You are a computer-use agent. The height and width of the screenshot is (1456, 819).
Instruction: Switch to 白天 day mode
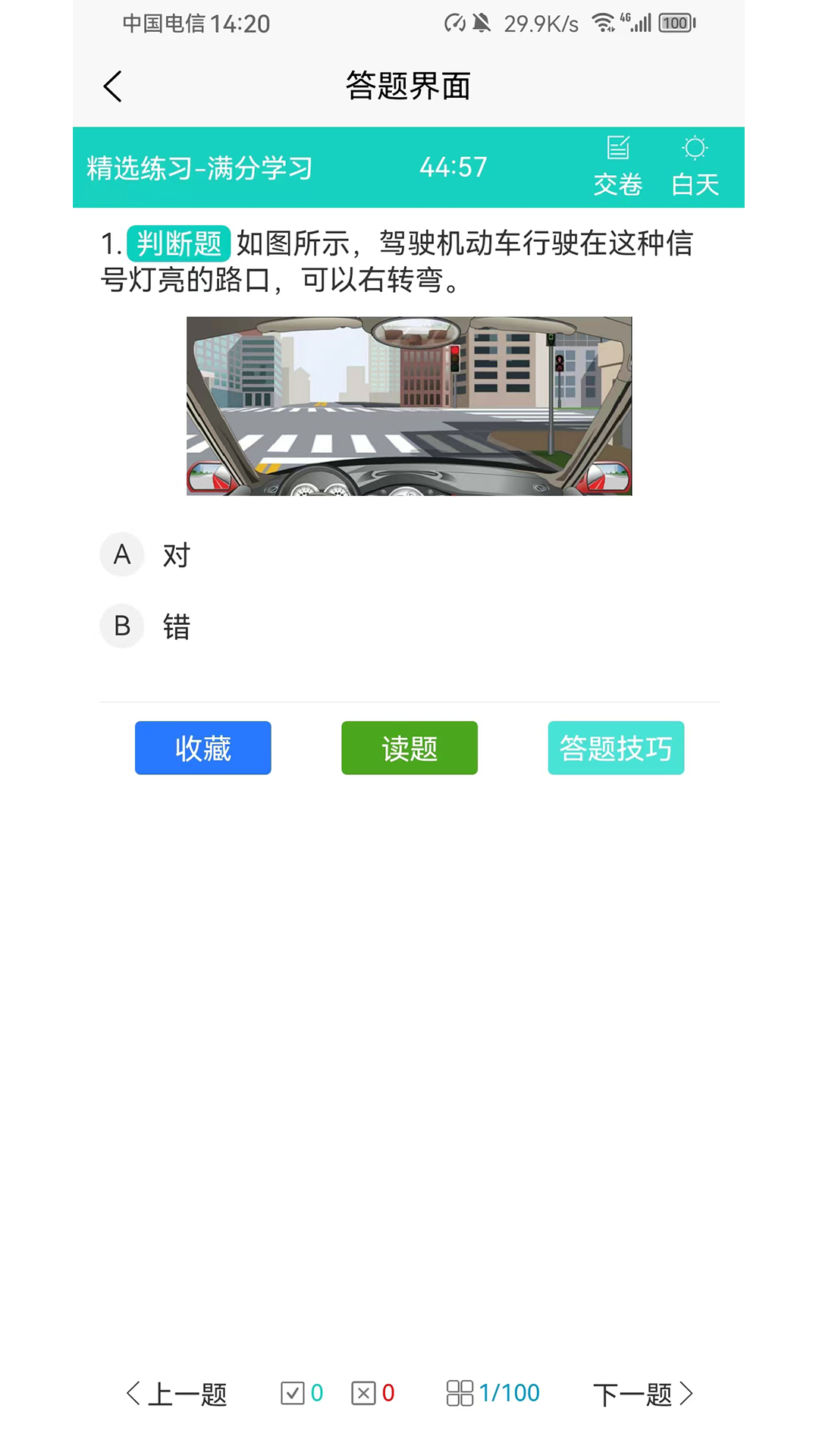click(x=695, y=163)
